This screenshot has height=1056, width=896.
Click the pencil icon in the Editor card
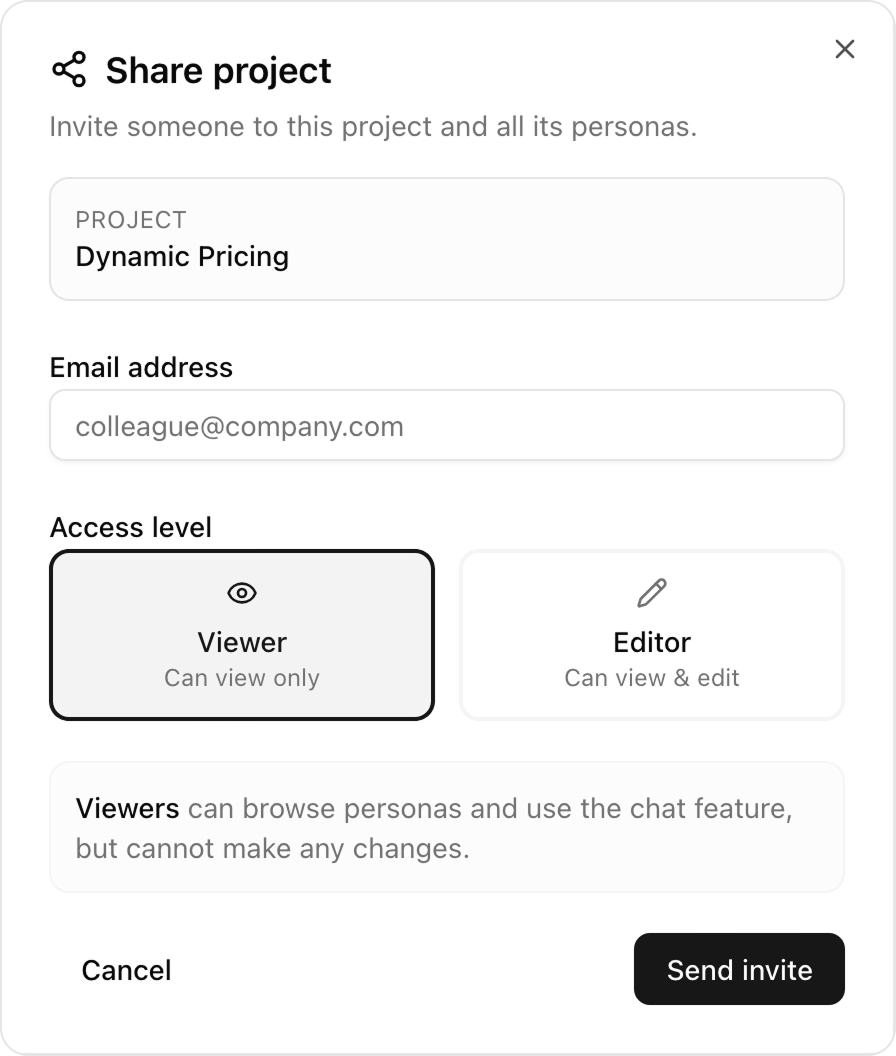pos(651,593)
